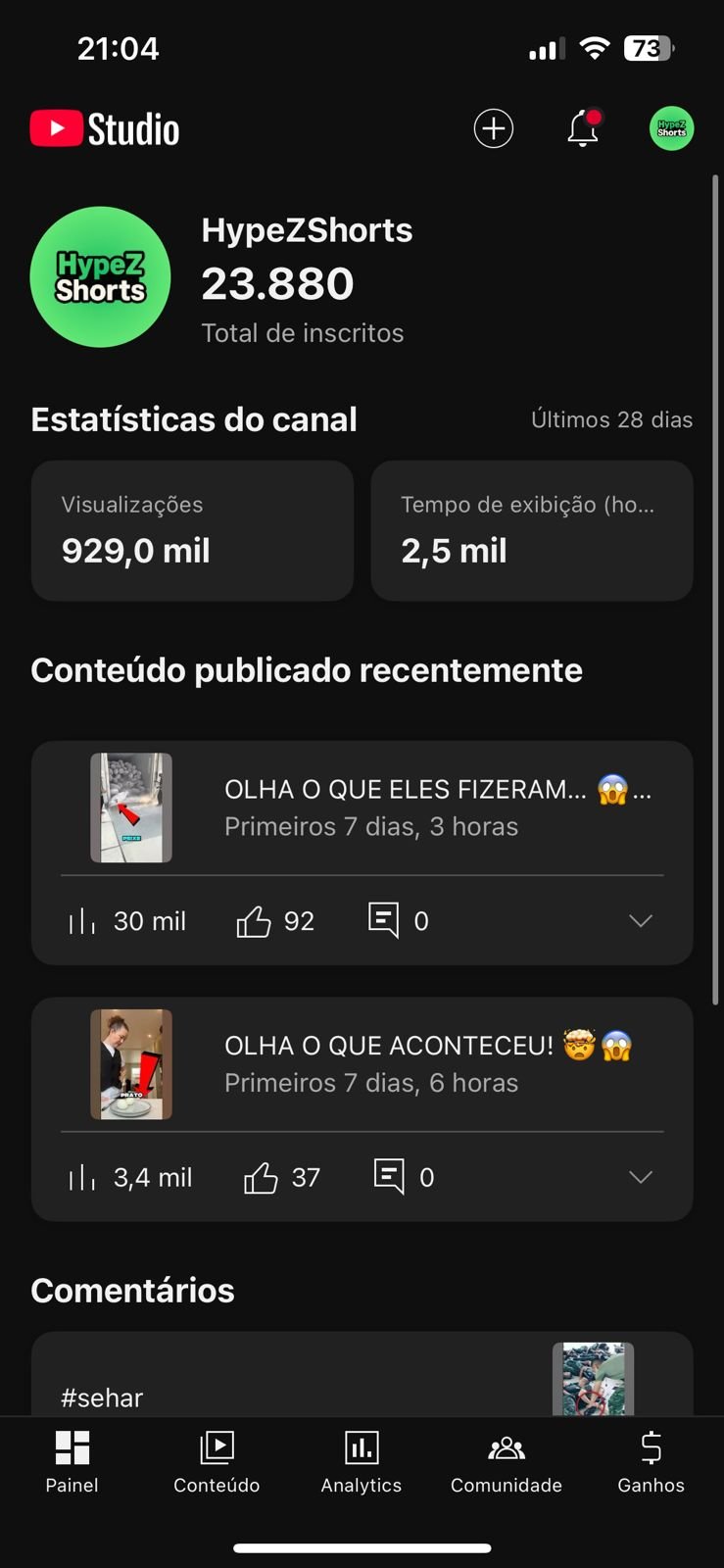
Task: Go to the Analytics tab
Action: [362, 1461]
